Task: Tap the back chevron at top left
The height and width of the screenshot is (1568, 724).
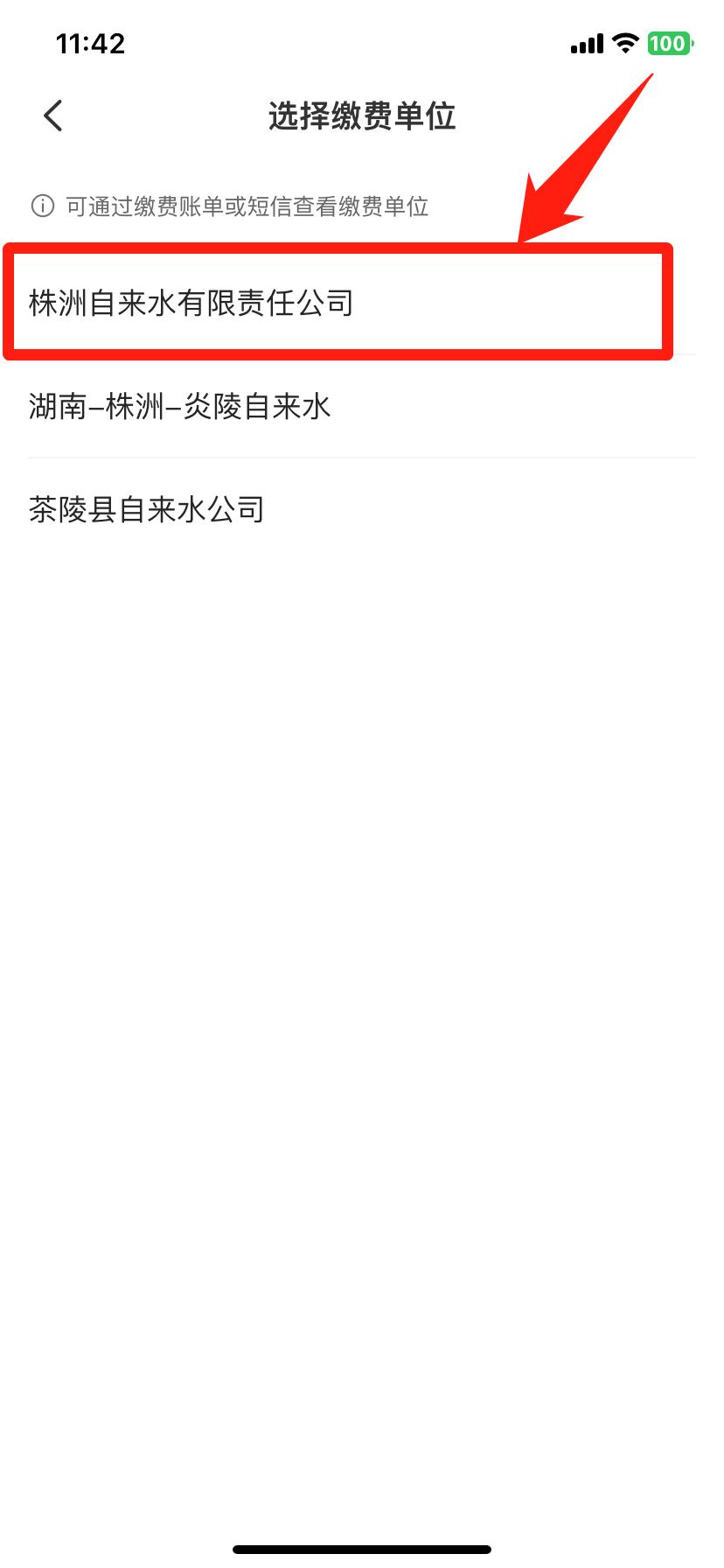Action: point(51,115)
